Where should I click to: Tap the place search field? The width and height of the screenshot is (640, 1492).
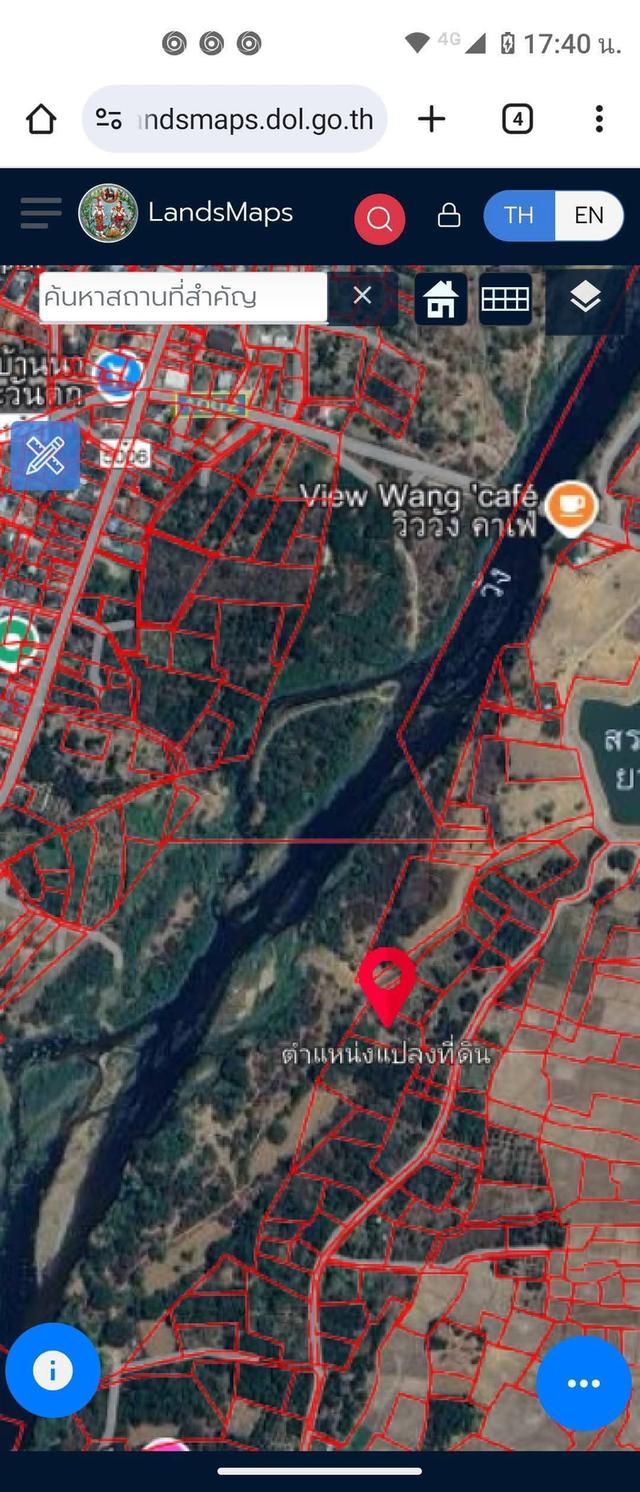pyautogui.click(x=182, y=297)
